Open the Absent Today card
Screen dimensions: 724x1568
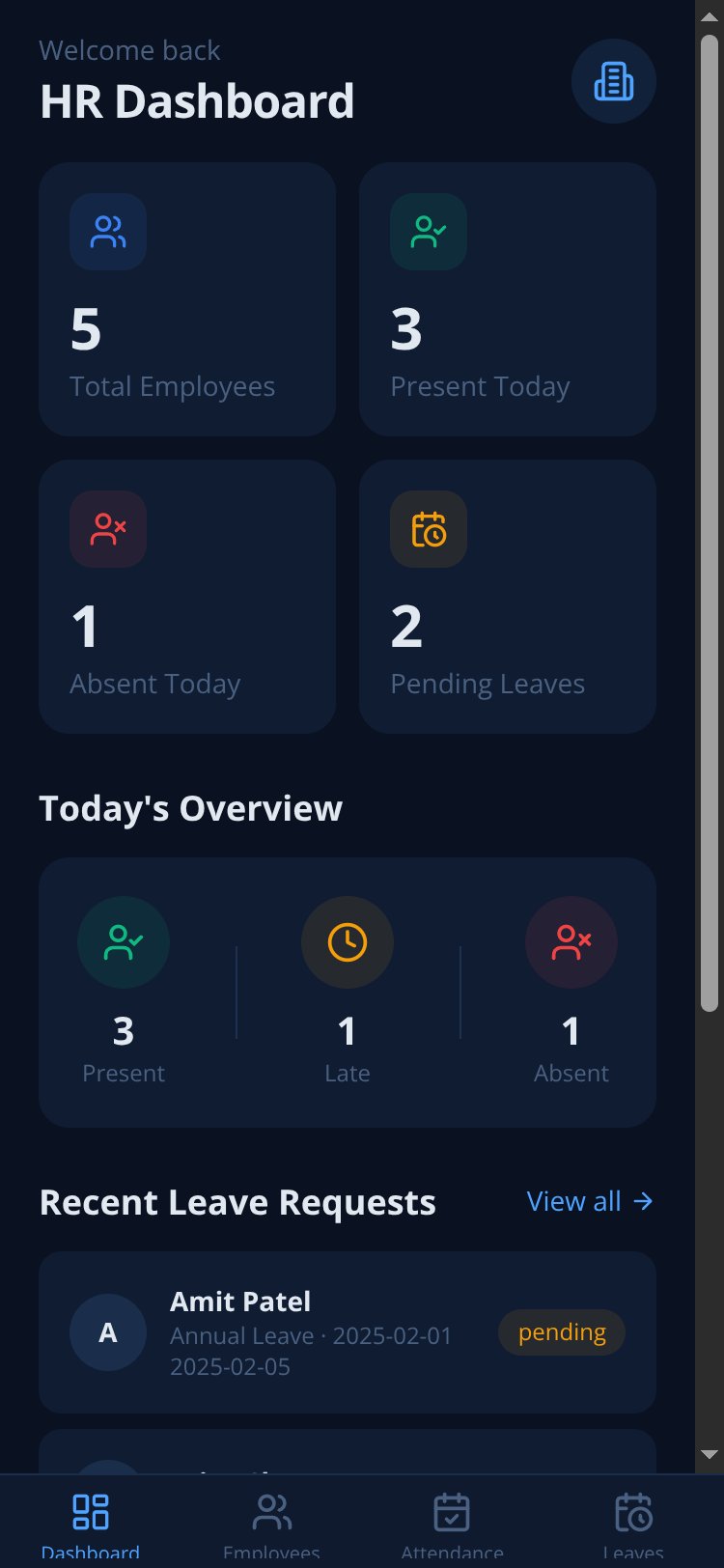[x=187, y=597]
